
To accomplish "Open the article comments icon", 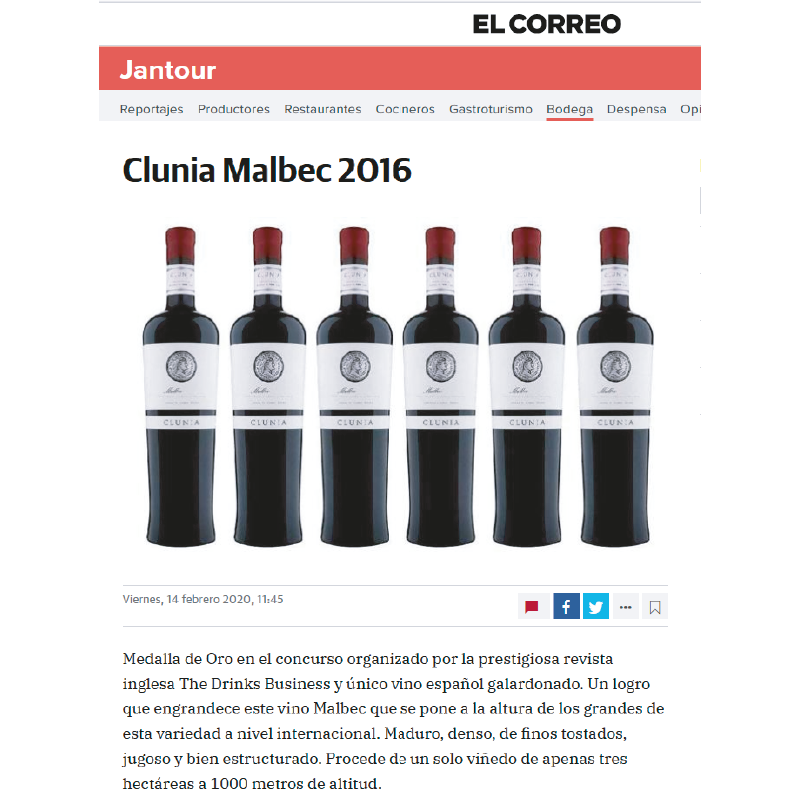I will 532,606.
